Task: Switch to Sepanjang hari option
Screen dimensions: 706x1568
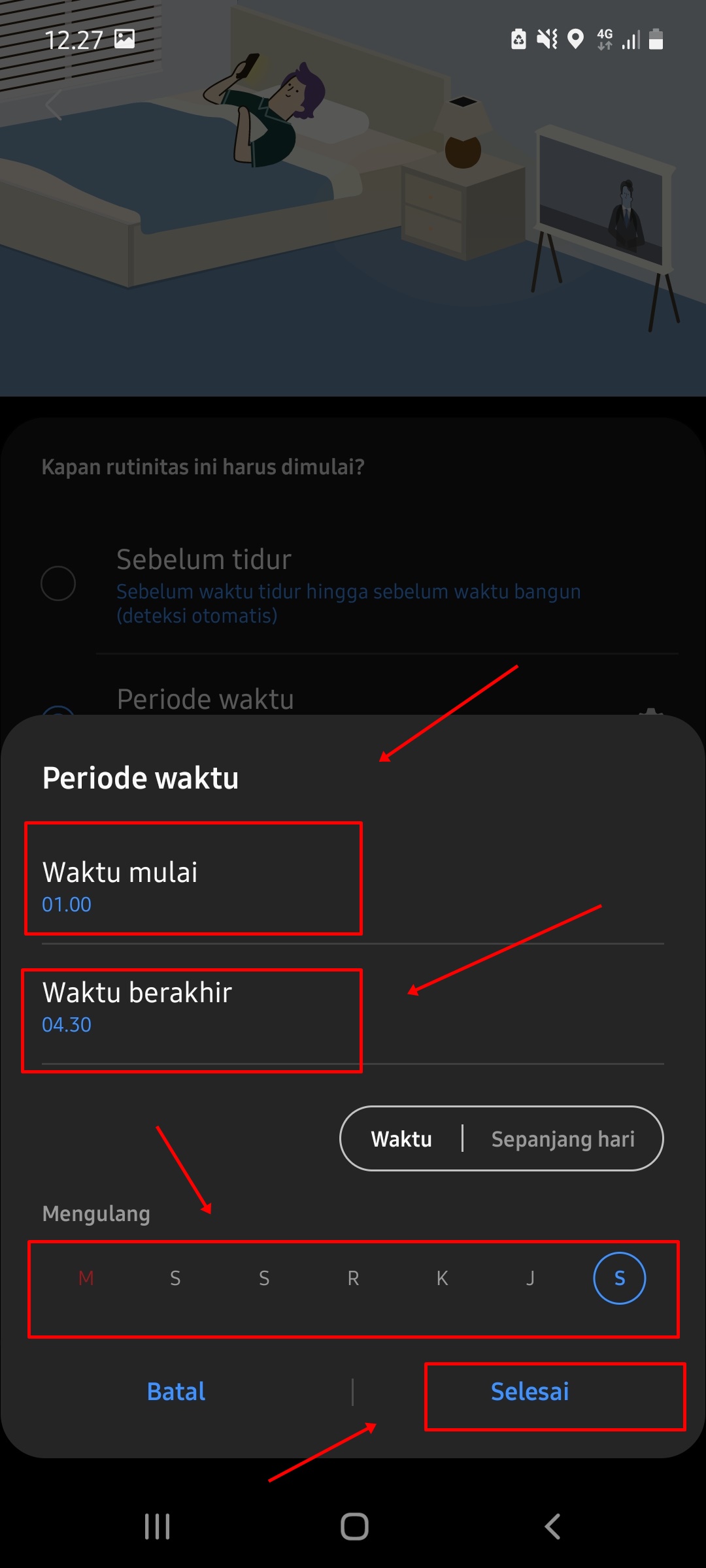Action: pos(563,1139)
